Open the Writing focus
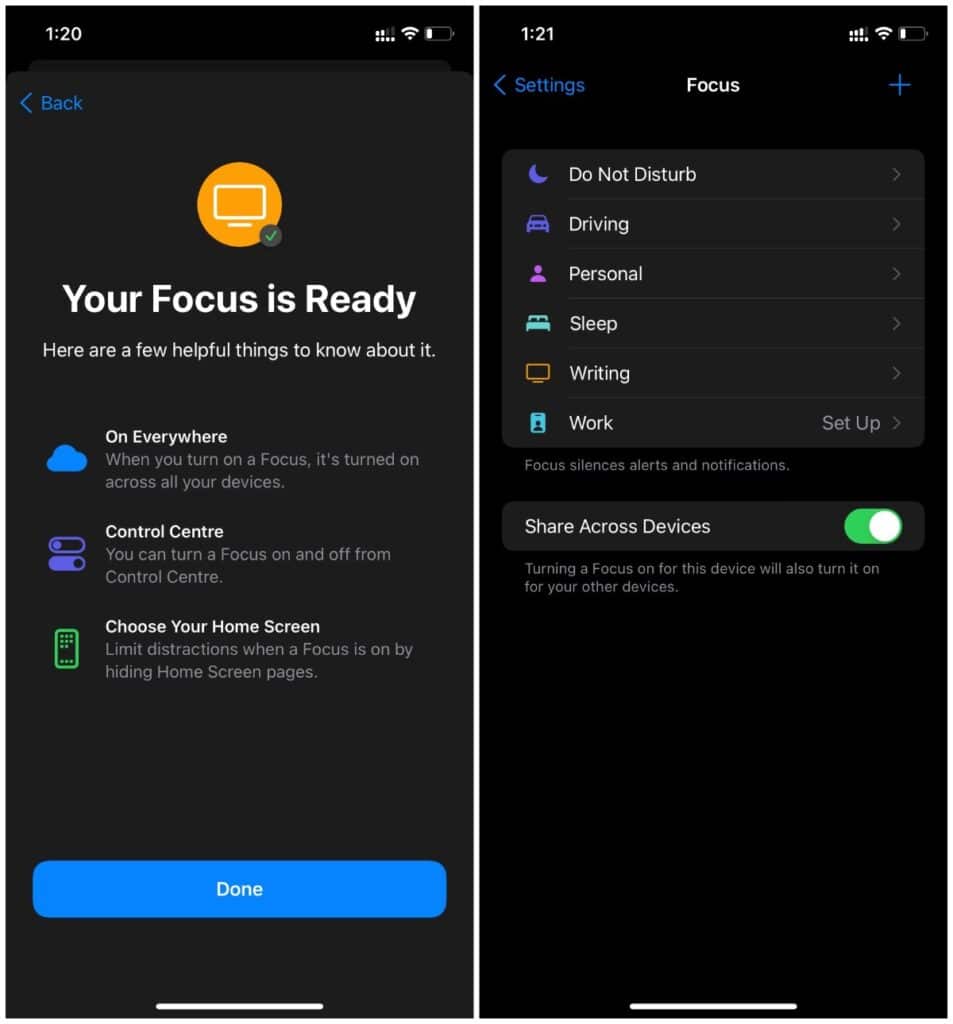 (x=712, y=373)
